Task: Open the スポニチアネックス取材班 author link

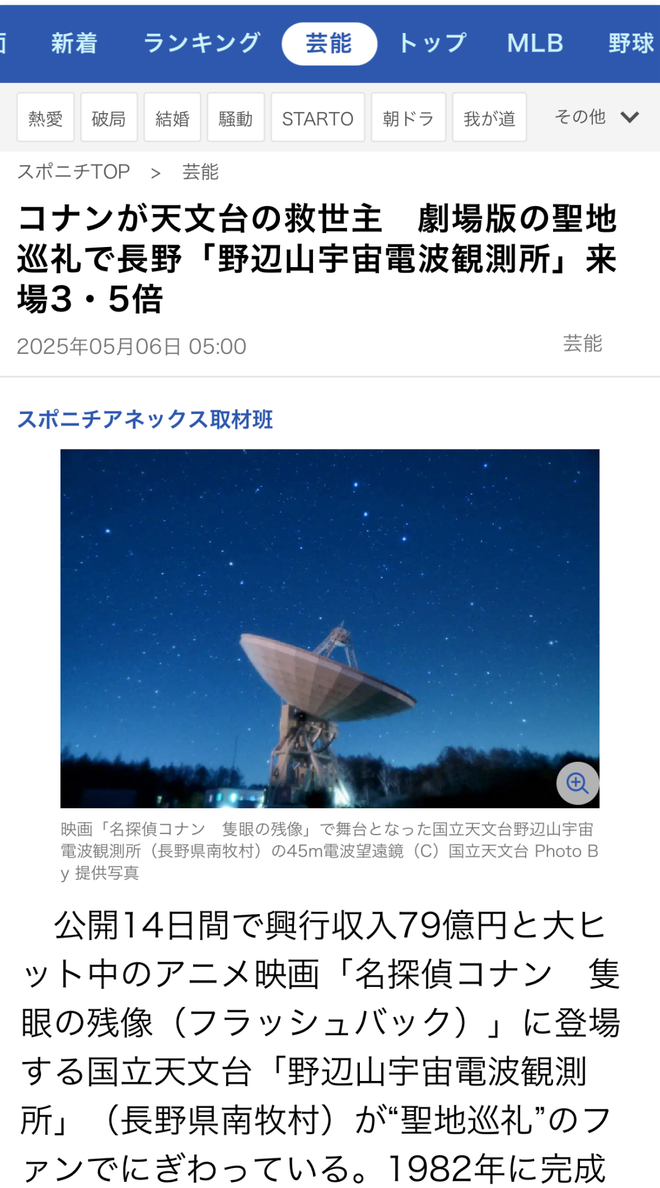Action: pos(145,419)
